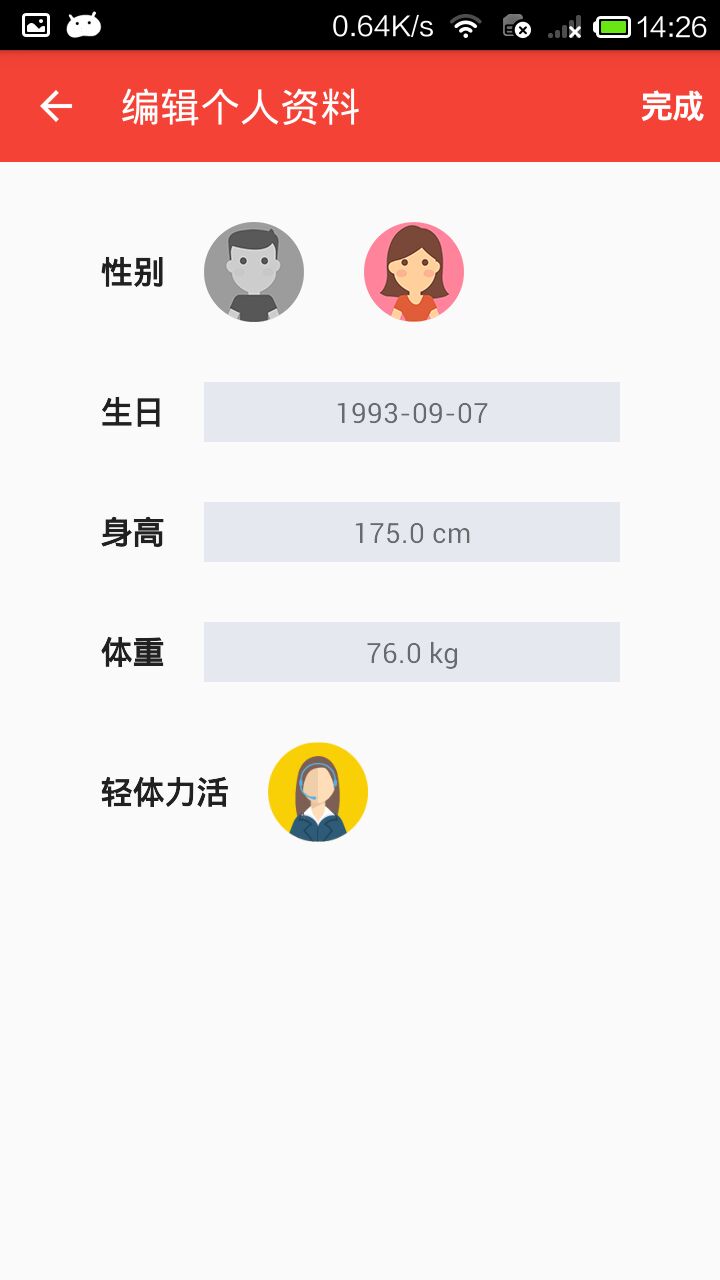Change the 体重 76.0 kg field

(x=412, y=652)
